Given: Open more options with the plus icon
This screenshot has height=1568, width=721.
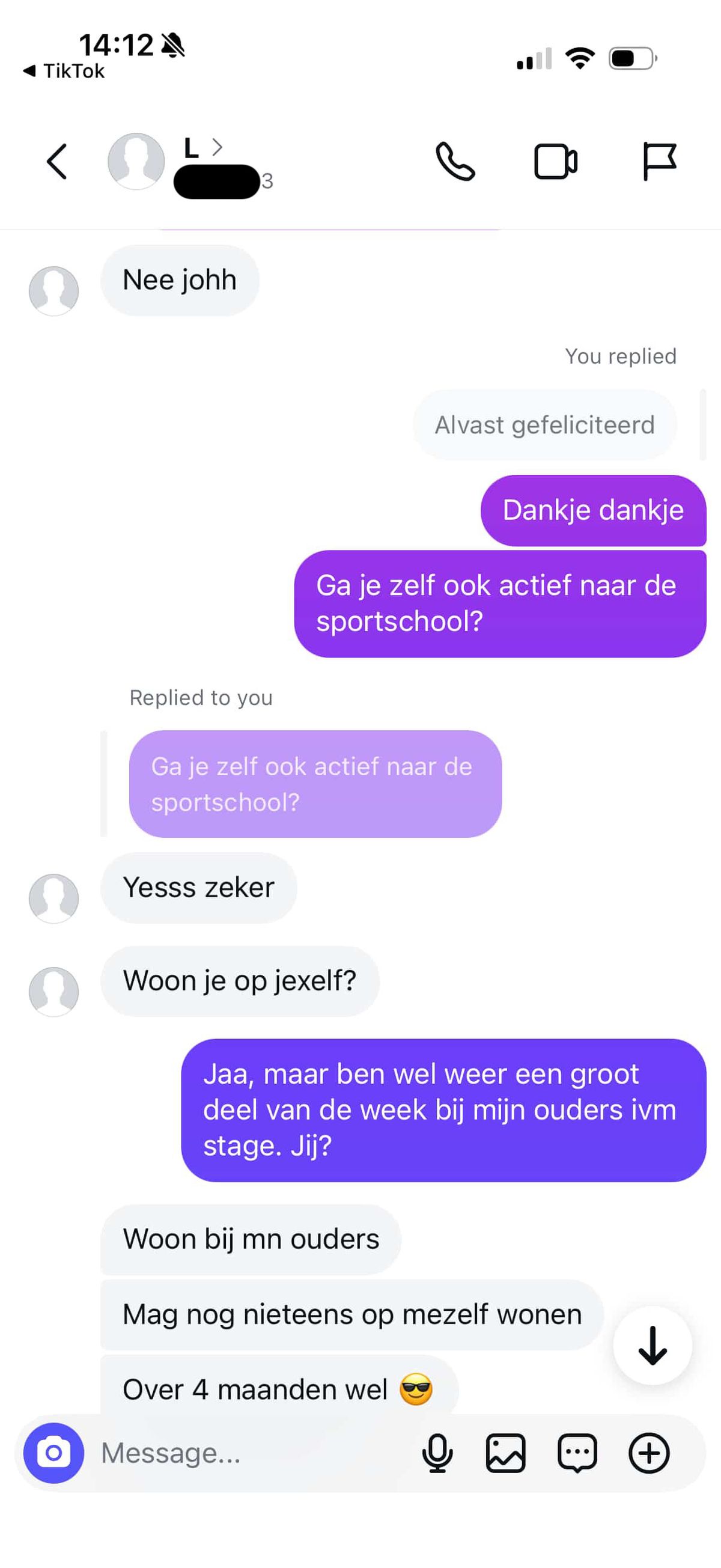Looking at the screenshot, I should point(648,1453).
